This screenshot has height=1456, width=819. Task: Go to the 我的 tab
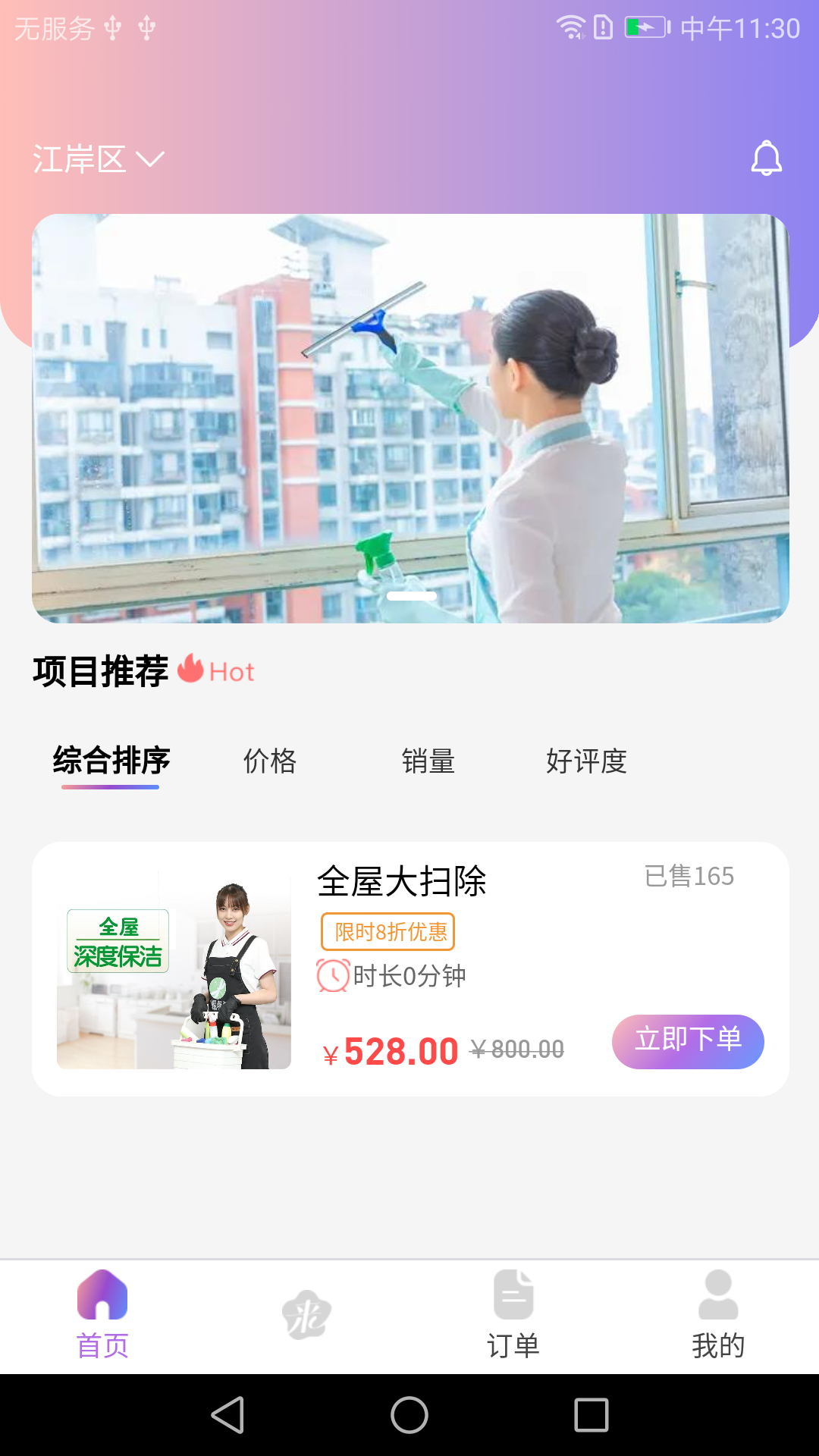pyautogui.click(x=717, y=1316)
